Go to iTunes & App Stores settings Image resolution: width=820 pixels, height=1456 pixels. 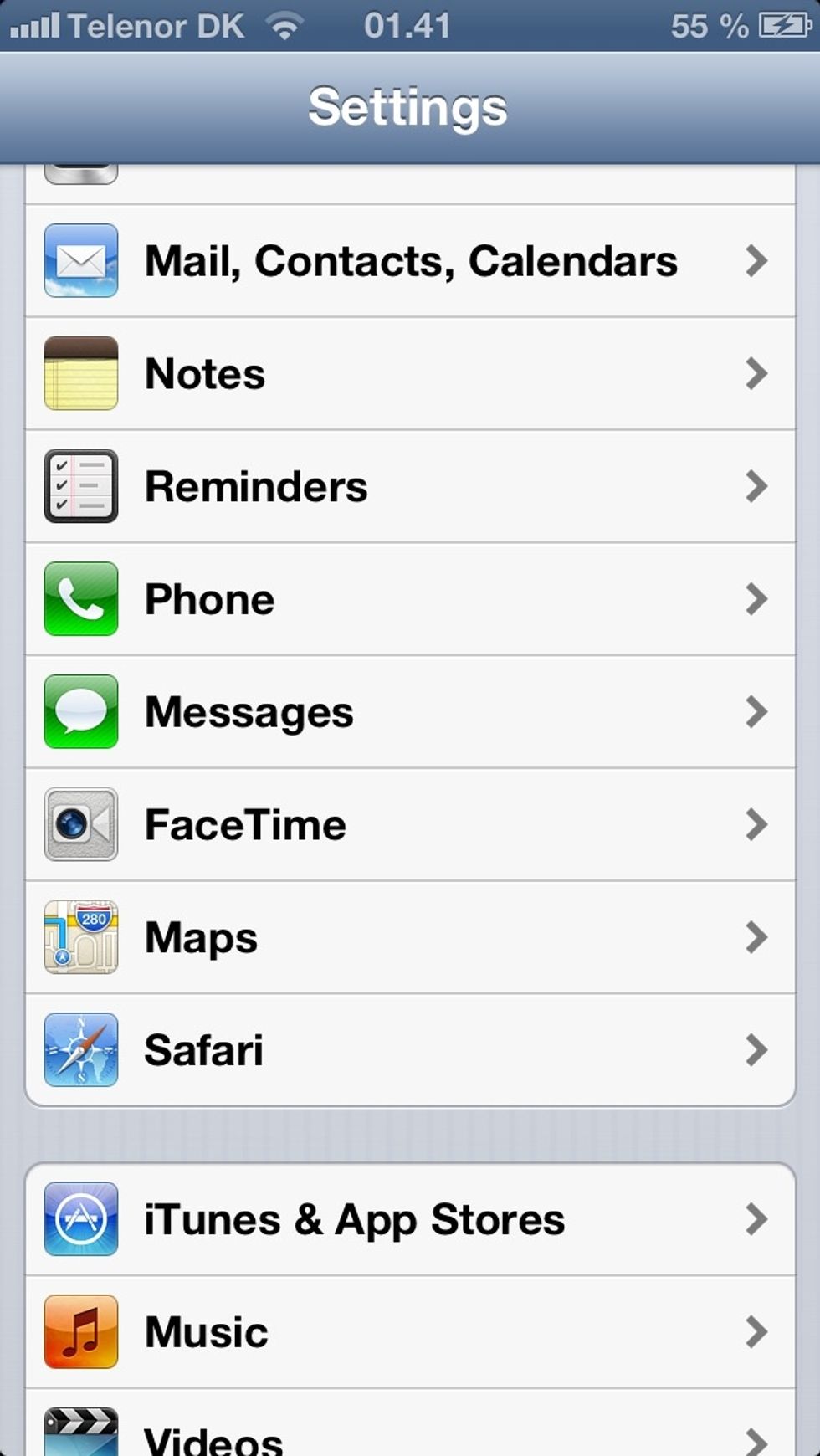(410, 1220)
